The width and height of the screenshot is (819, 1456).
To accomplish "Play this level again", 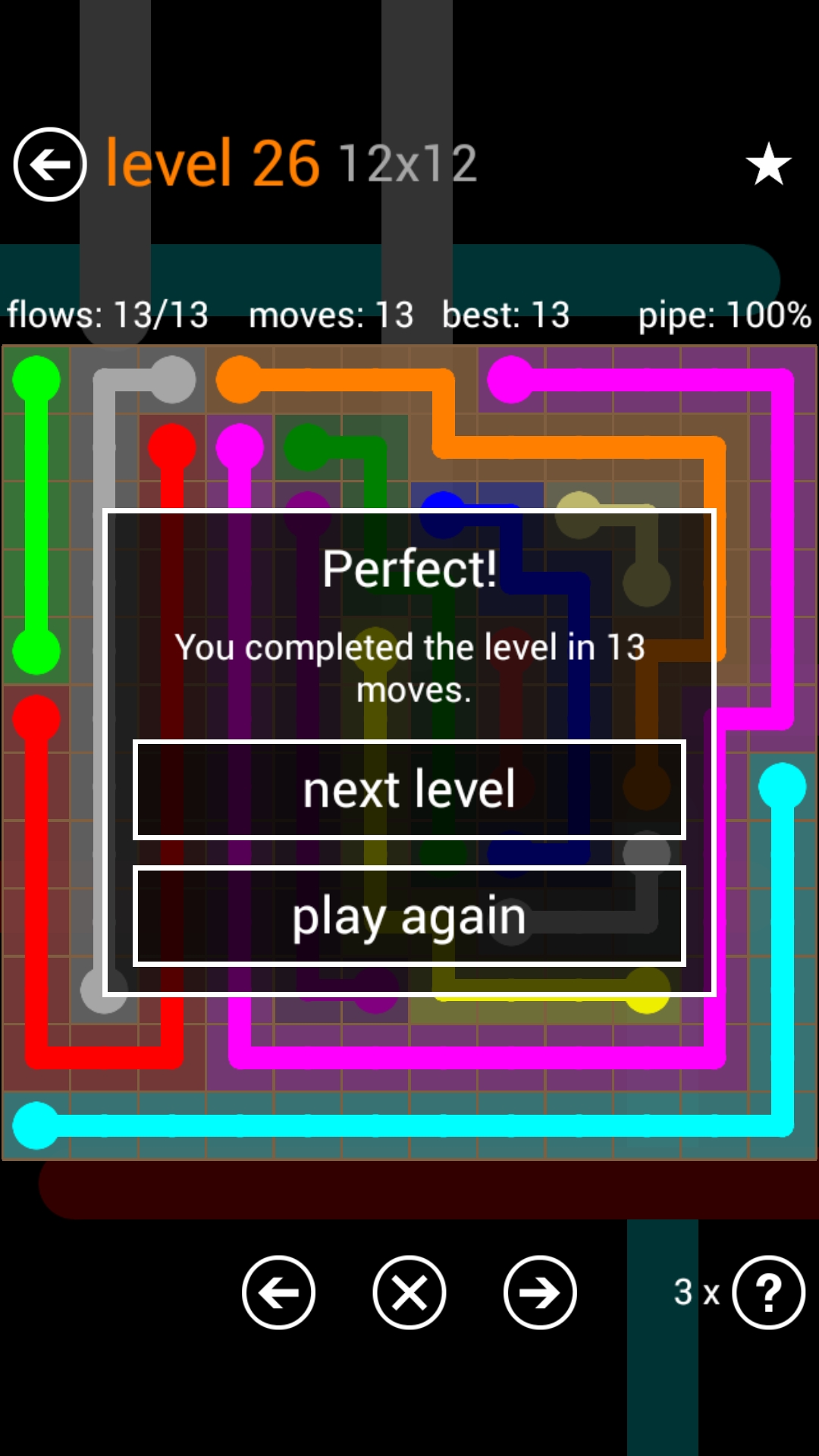I will coord(409,916).
